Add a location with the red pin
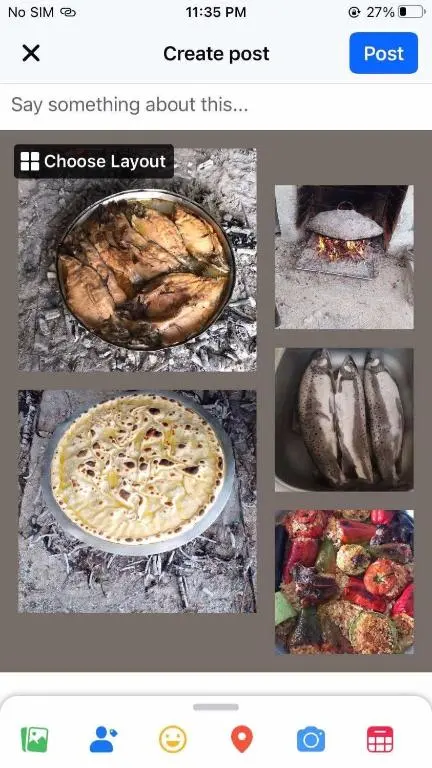 pos(241,739)
